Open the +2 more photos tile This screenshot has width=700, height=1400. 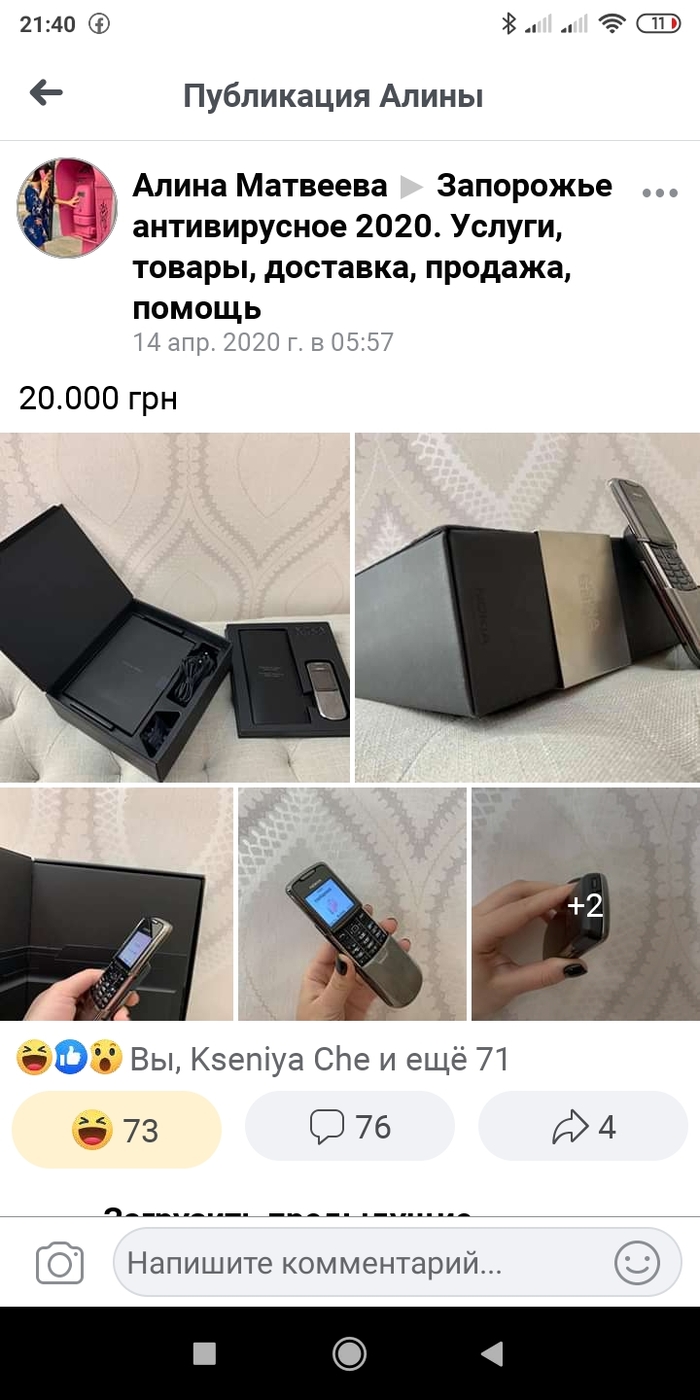585,904
